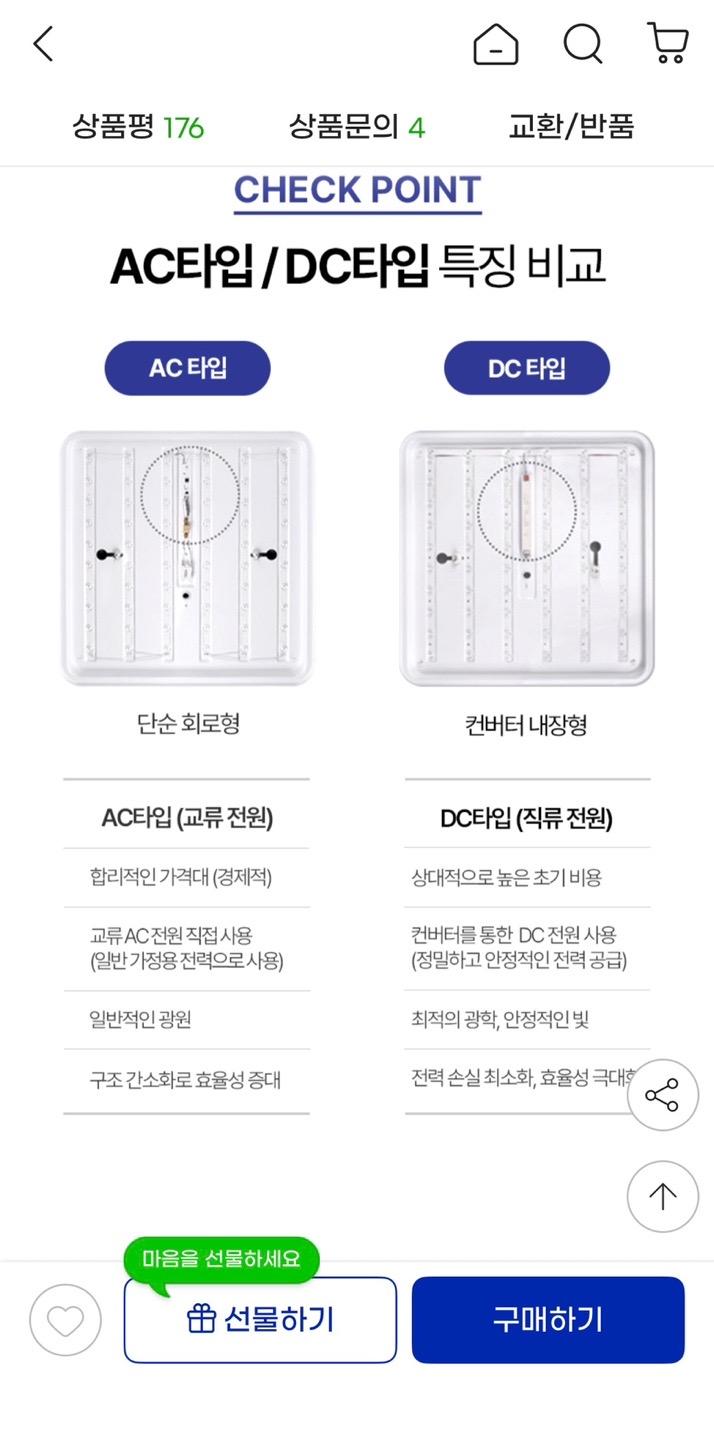Tap the 구매하기 purchase button

click(548, 1320)
